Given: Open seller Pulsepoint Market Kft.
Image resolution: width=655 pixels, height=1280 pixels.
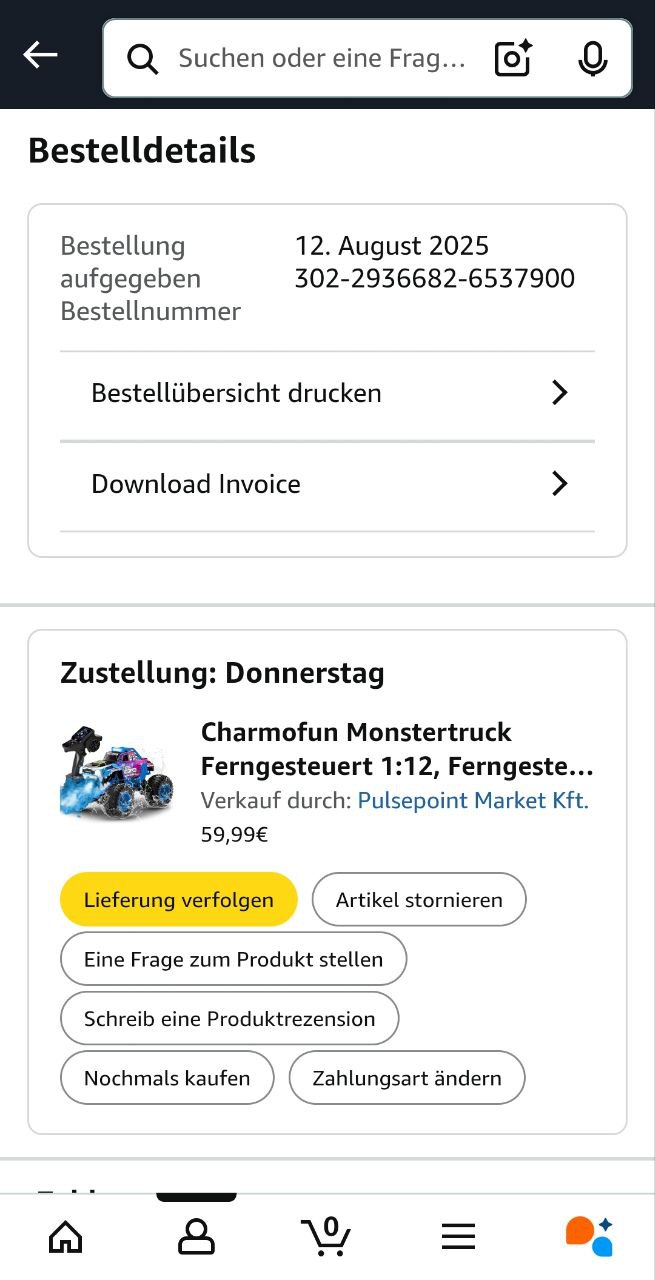Looking at the screenshot, I should point(473,801).
